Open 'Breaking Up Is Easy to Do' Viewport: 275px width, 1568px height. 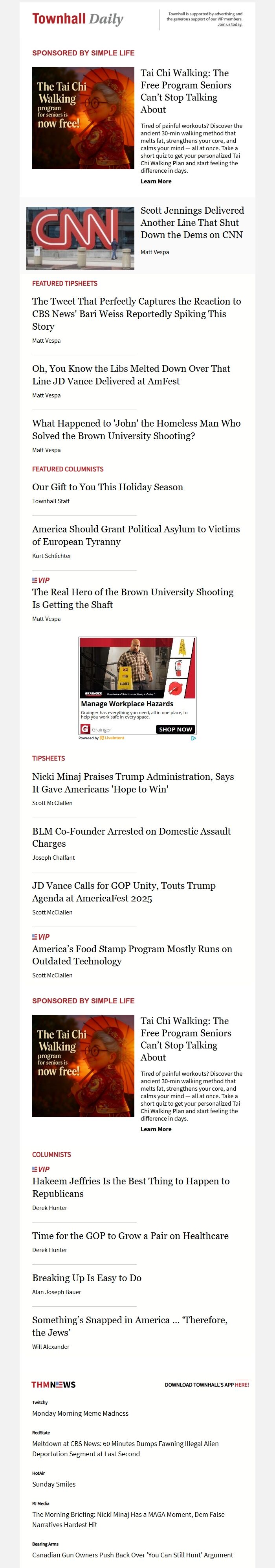(87, 1278)
